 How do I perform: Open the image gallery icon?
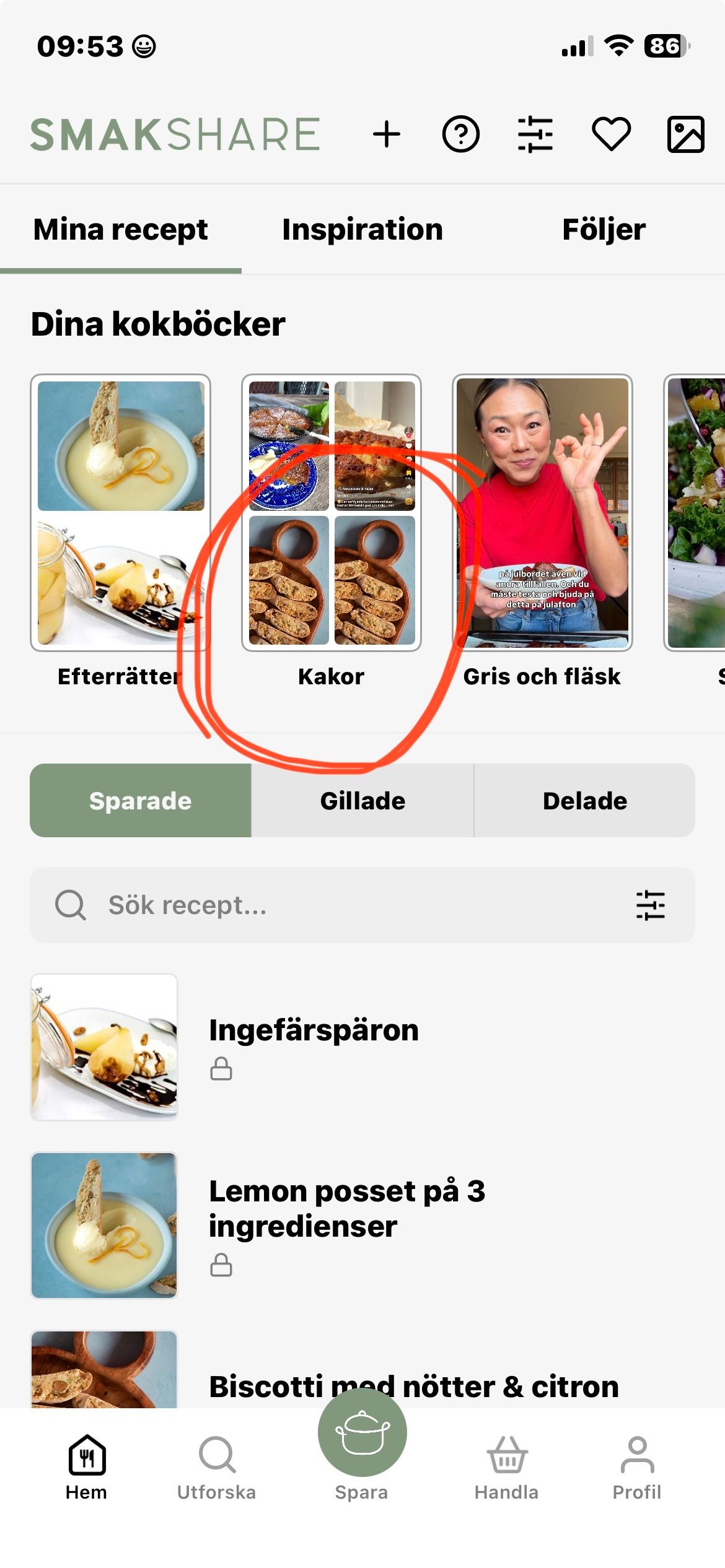[686, 134]
